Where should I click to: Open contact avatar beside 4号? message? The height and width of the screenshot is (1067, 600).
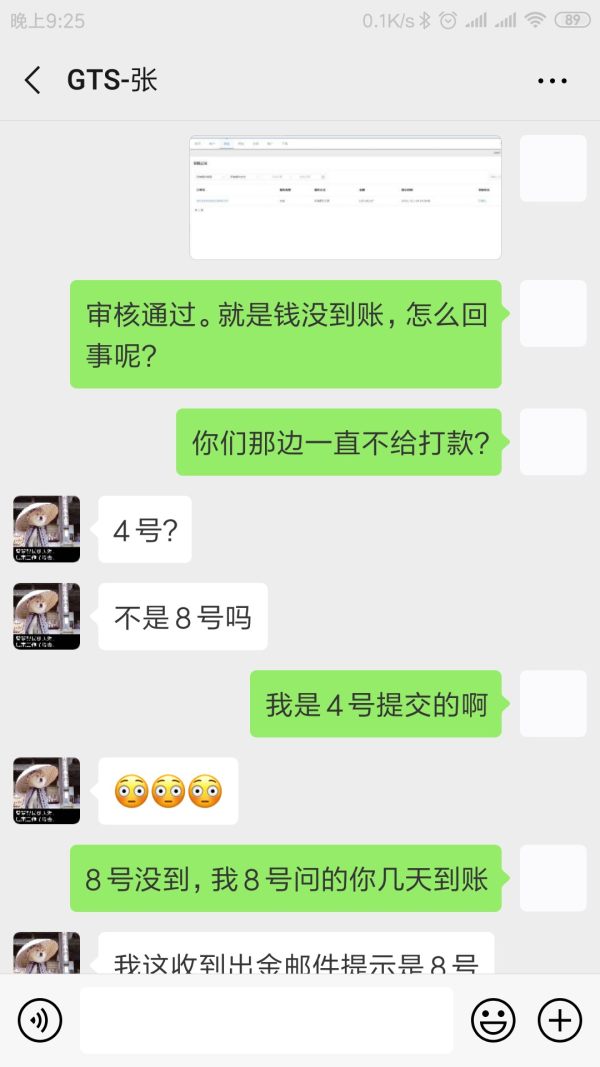46,529
